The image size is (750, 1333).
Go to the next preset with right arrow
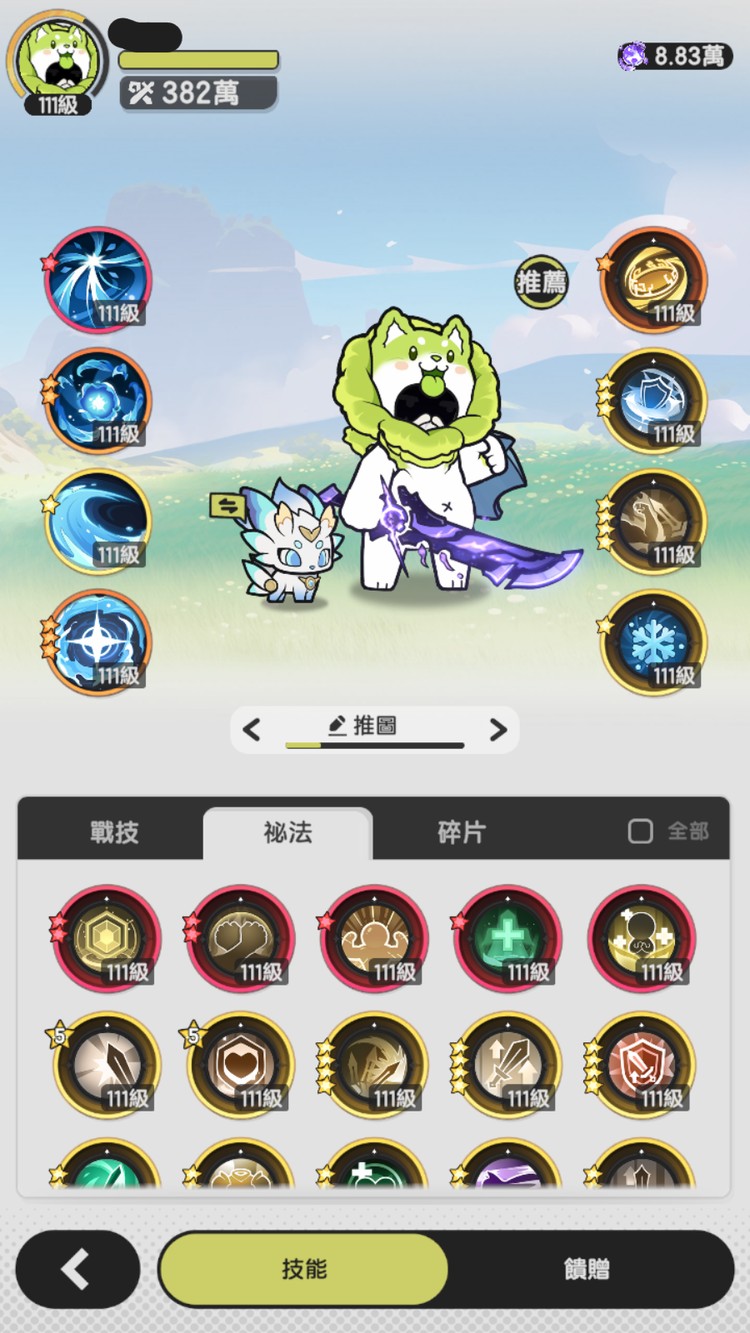pyautogui.click(x=498, y=730)
